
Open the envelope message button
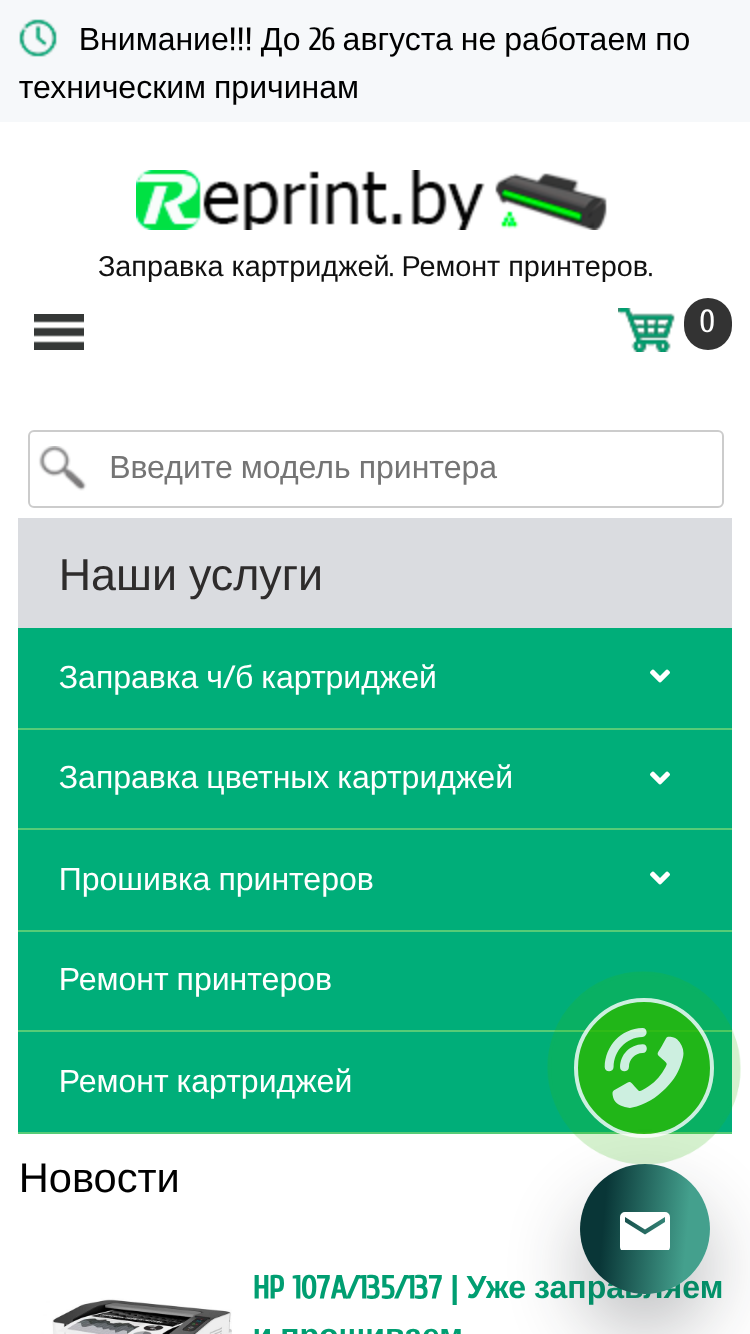pos(645,1229)
